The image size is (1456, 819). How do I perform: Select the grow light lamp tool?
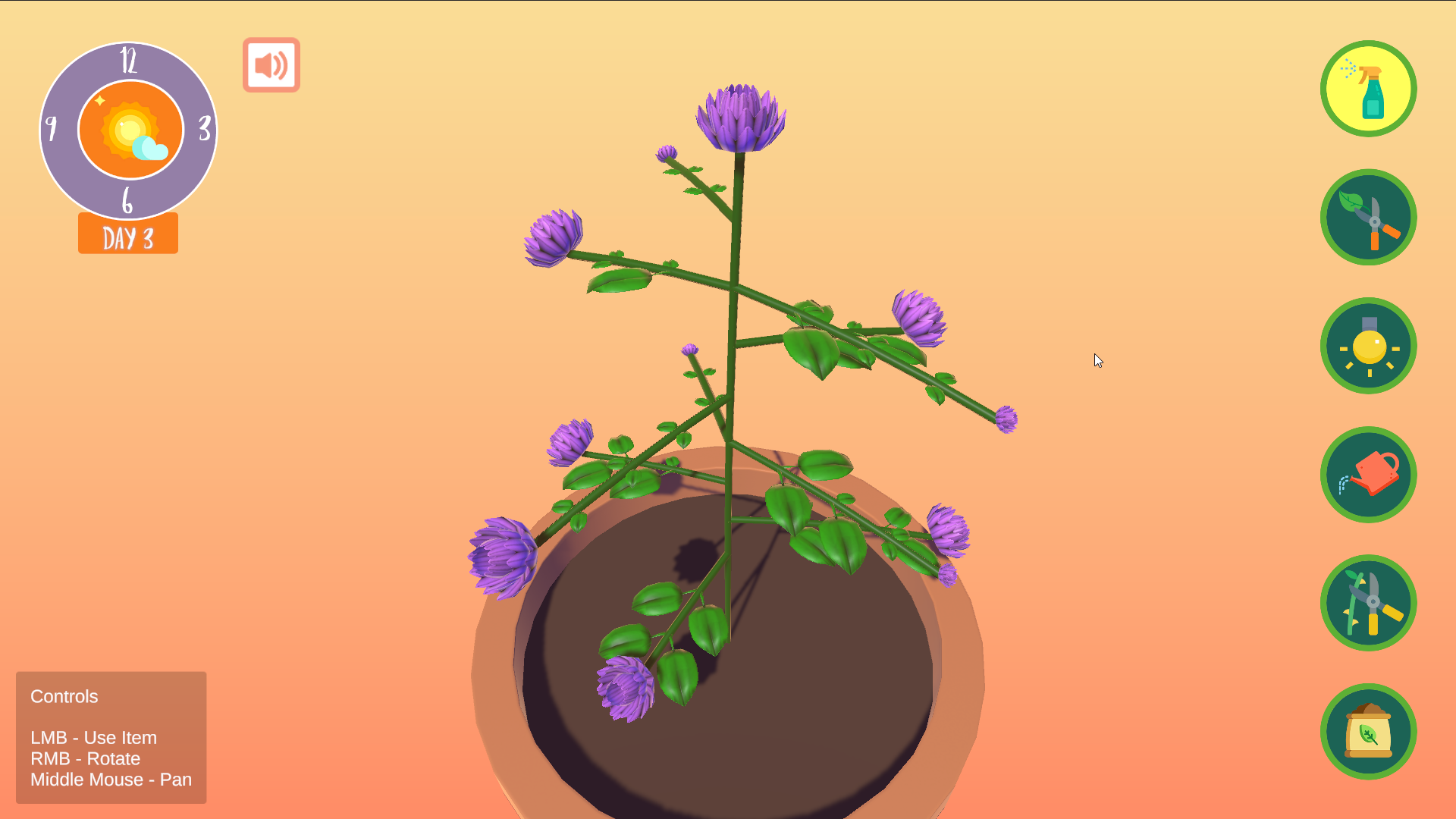[1368, 346]
